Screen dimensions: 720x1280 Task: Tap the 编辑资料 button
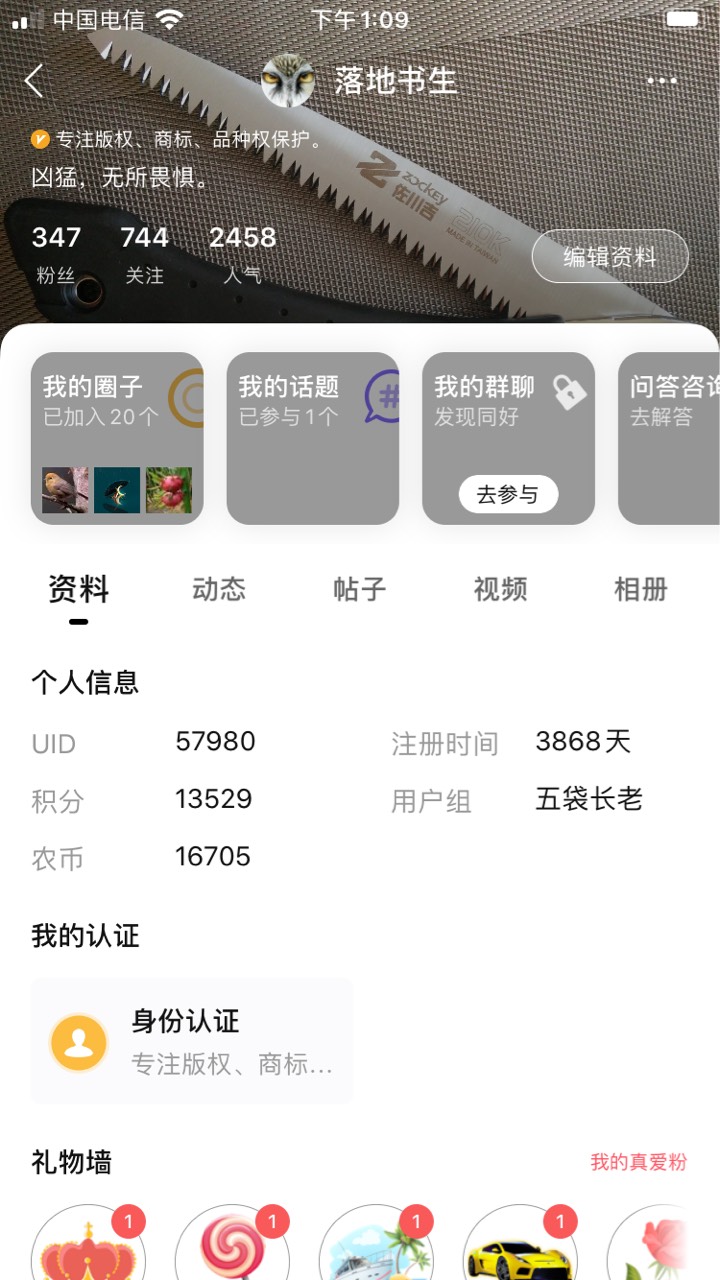point(610,257)
